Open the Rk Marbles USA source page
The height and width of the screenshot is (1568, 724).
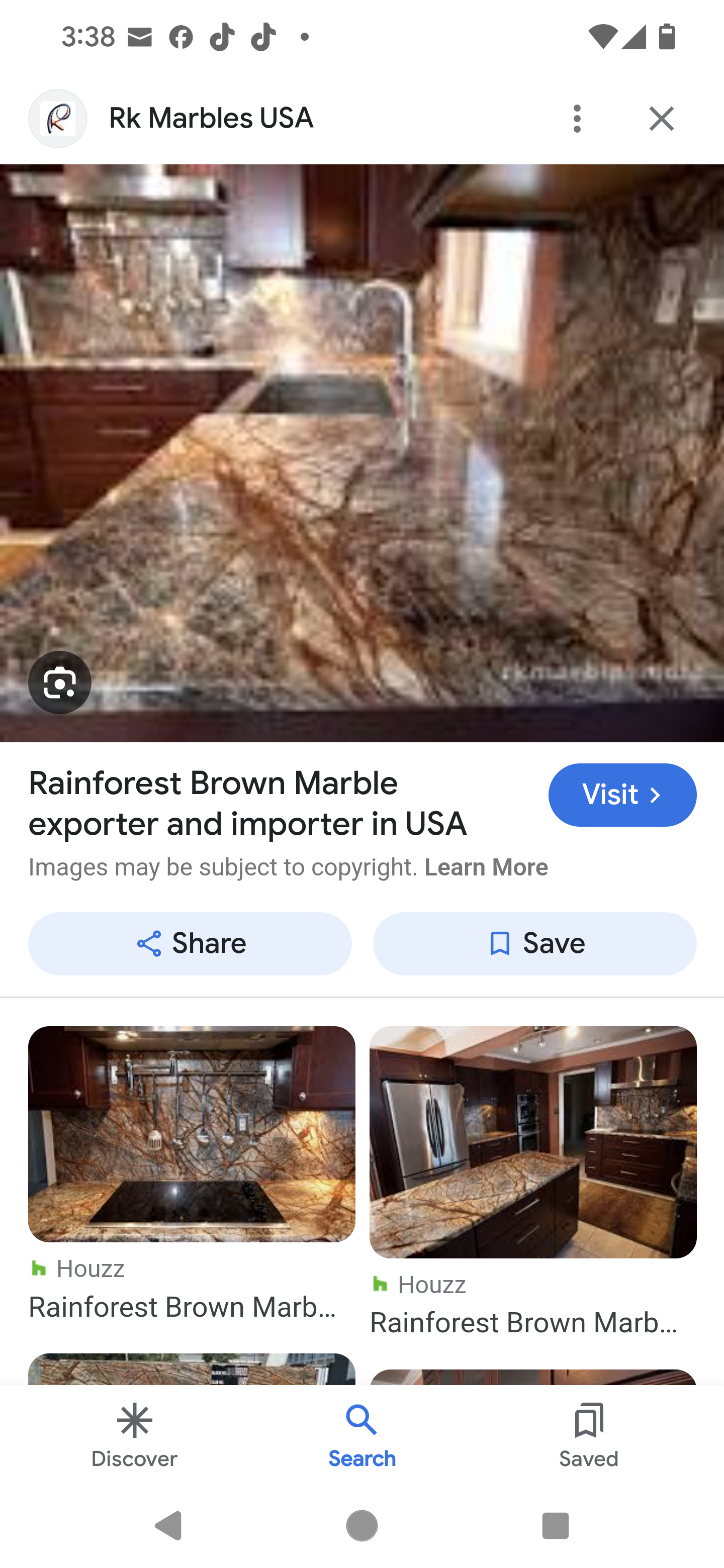210,118
